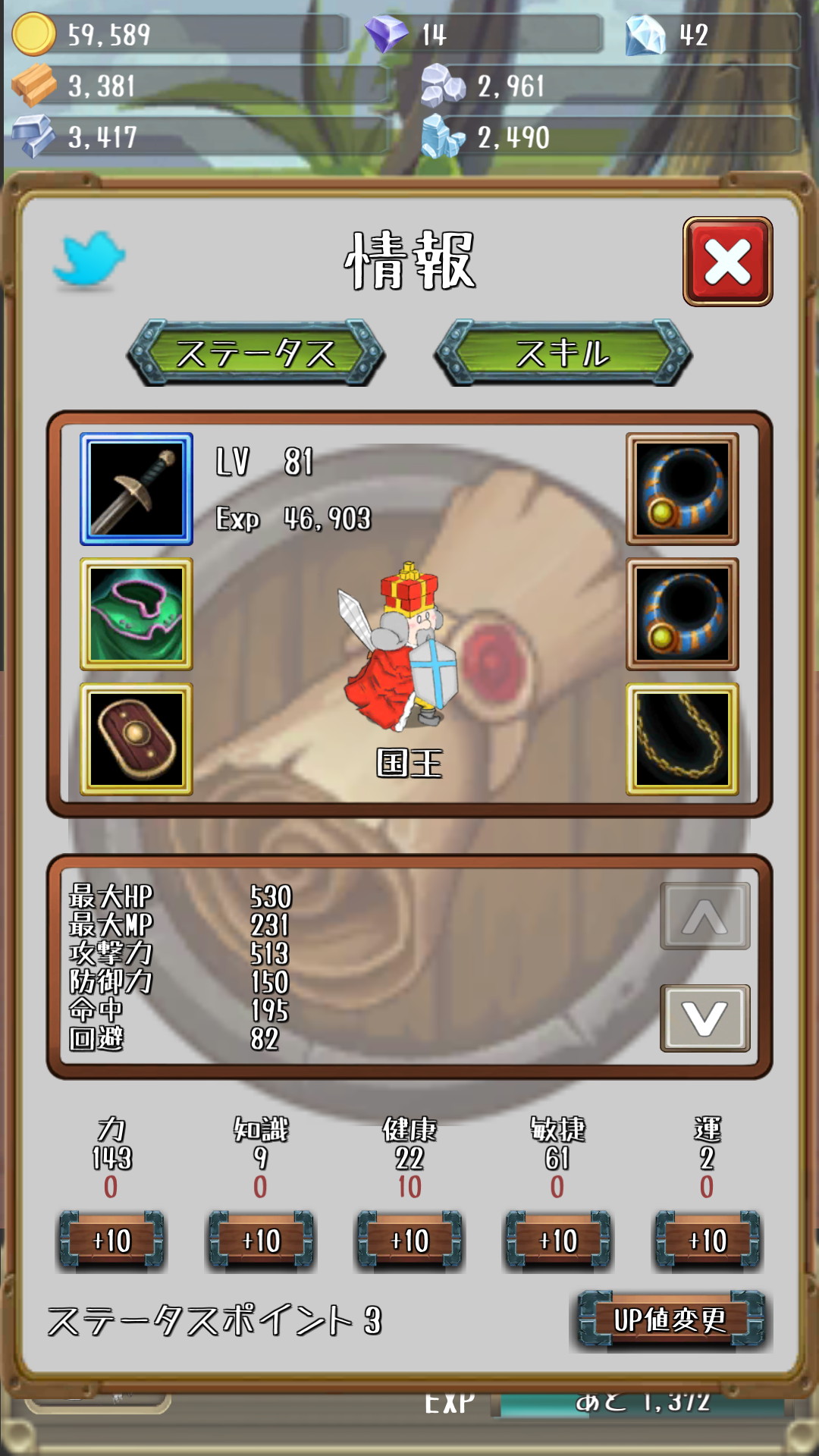Viewport: 819px width, 1456px height.
Task: Close the 情報 info panel
Action: [x=727, y=262]
